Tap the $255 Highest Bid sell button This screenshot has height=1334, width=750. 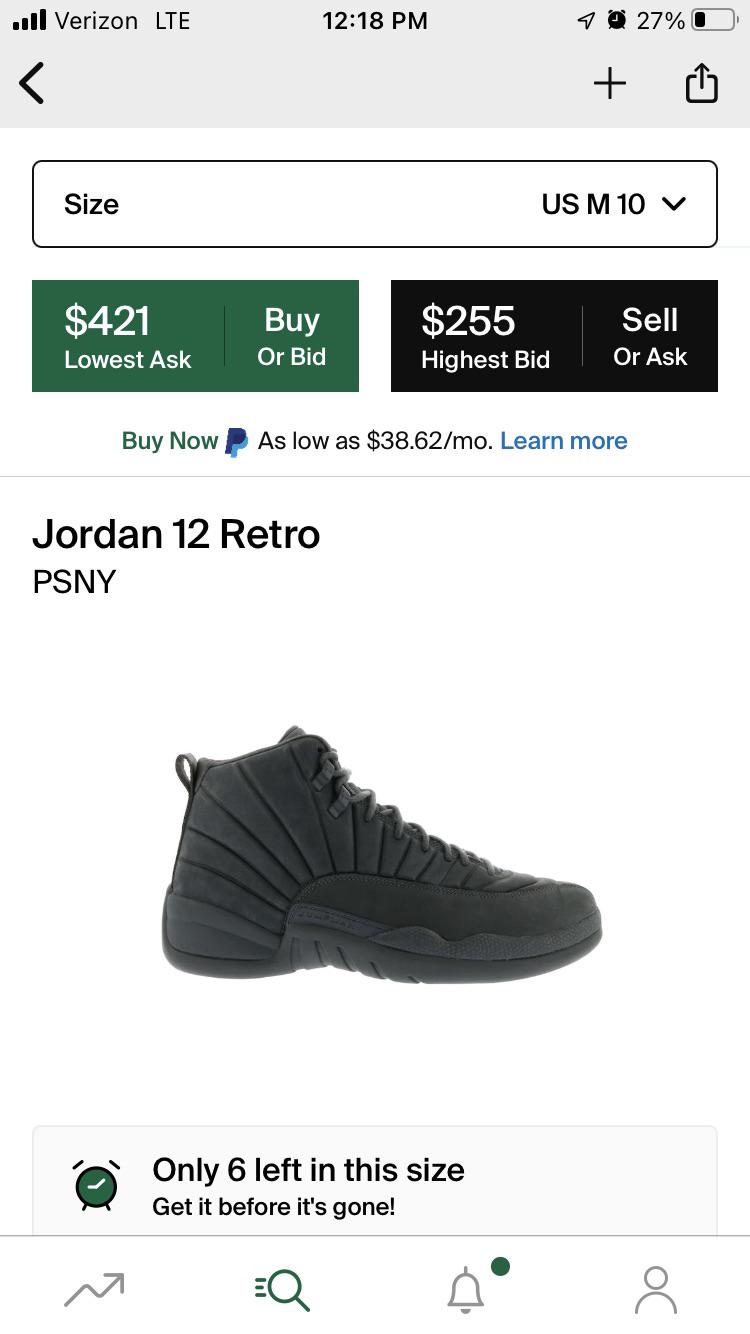[x=554, y=336]
